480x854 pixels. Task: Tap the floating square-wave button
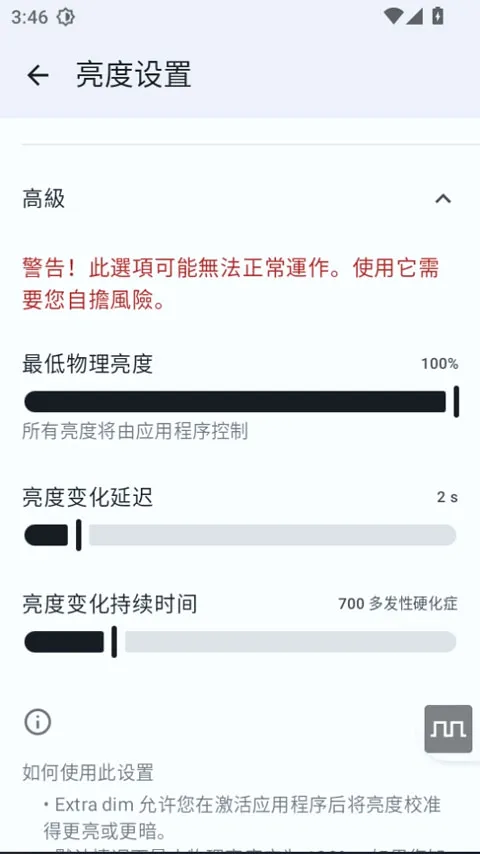448,729
